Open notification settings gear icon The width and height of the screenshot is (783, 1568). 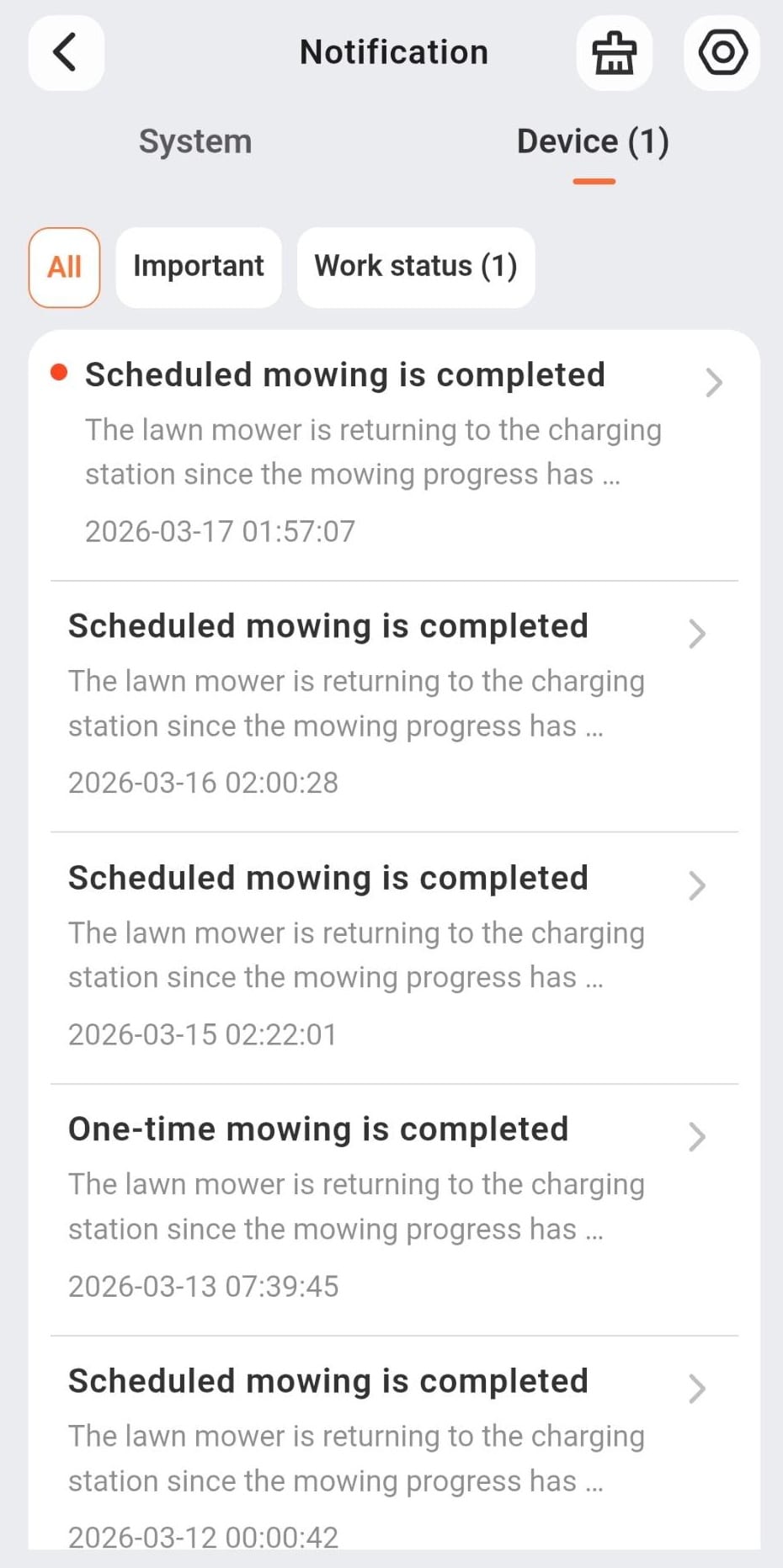coord(722,52)
